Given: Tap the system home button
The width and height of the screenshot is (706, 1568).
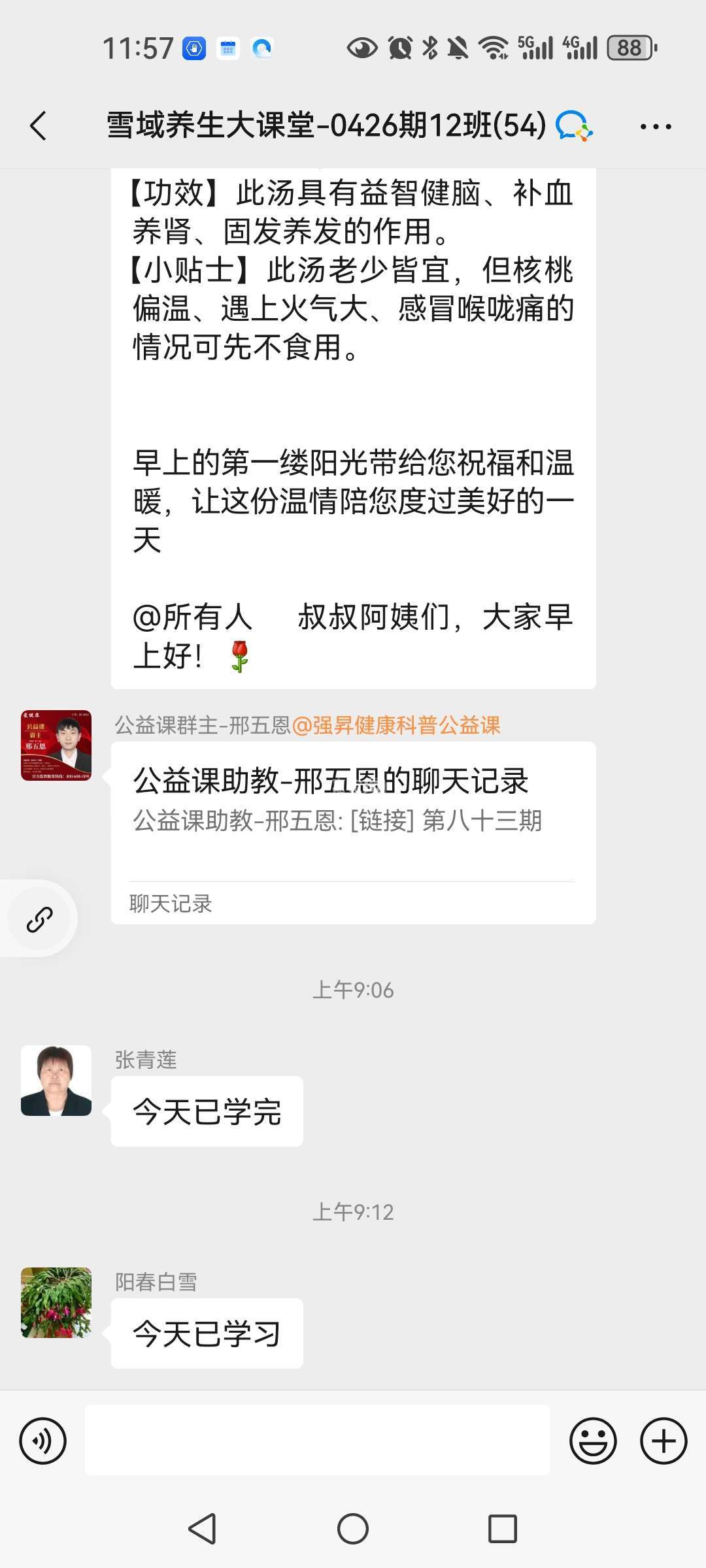Looking at the screenshot, I should 353,1529.
